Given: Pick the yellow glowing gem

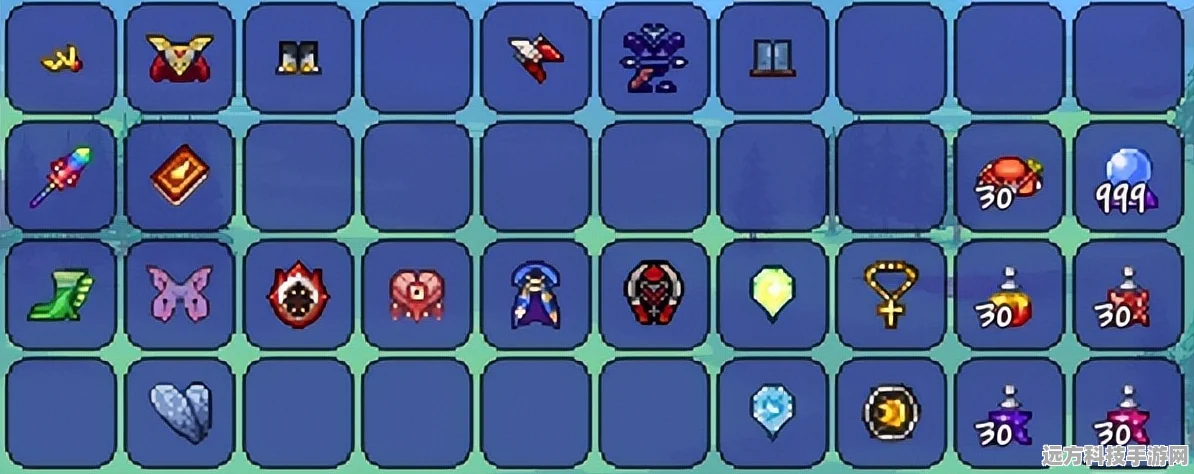Looking at the screenshot, I should [x=770, y=295].
